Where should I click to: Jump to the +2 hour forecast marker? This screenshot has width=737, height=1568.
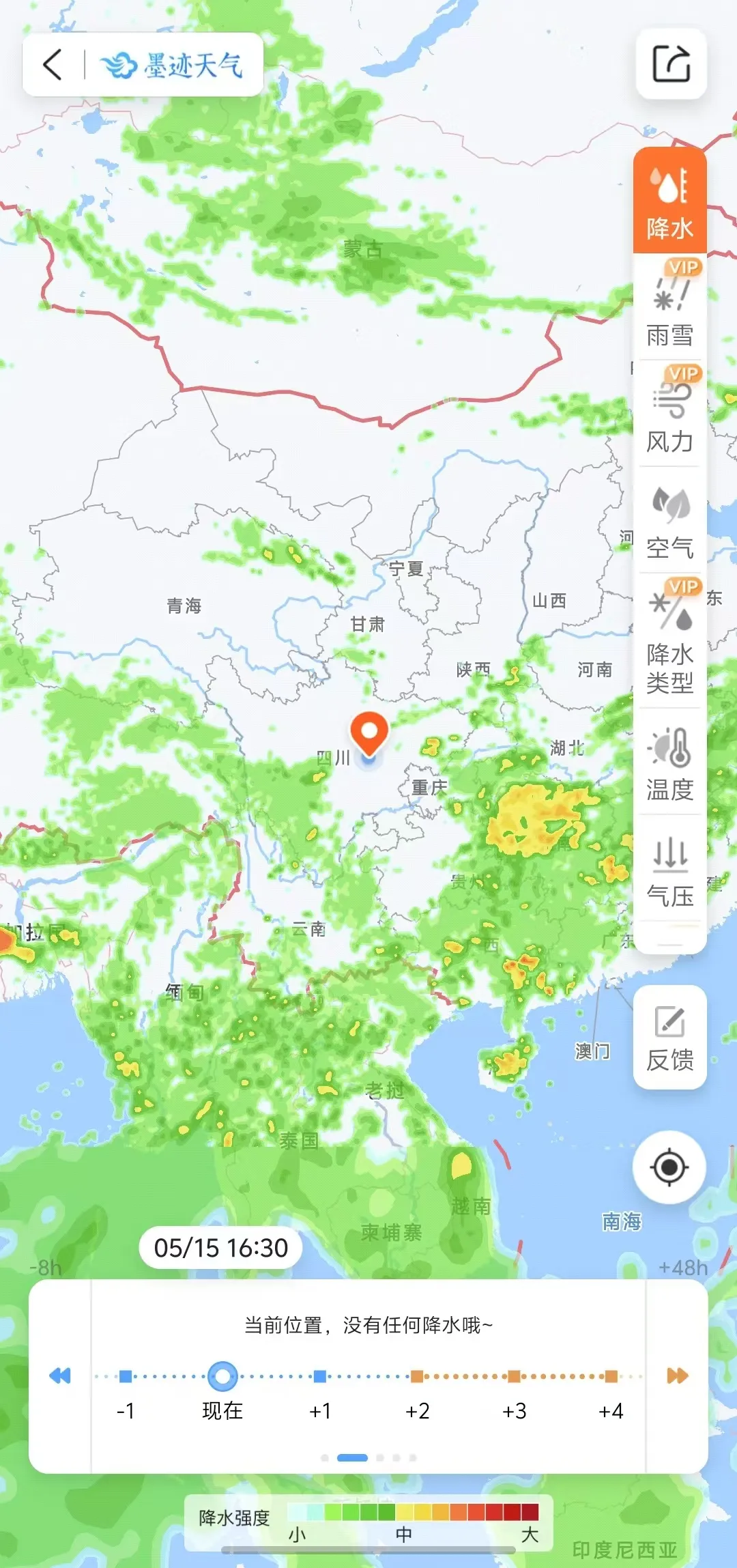click(417, 1376)
